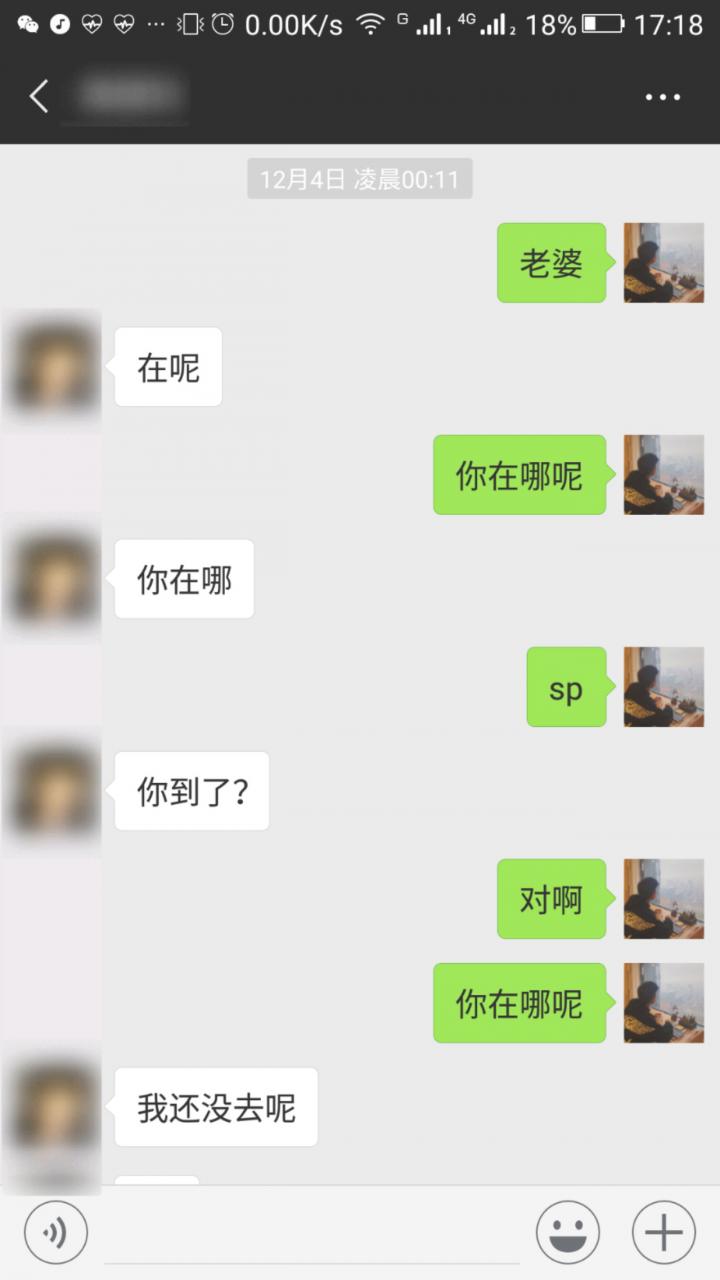
Task: Tap the 我还没去呢 message bubble
Action: (x=215, y=1107)
